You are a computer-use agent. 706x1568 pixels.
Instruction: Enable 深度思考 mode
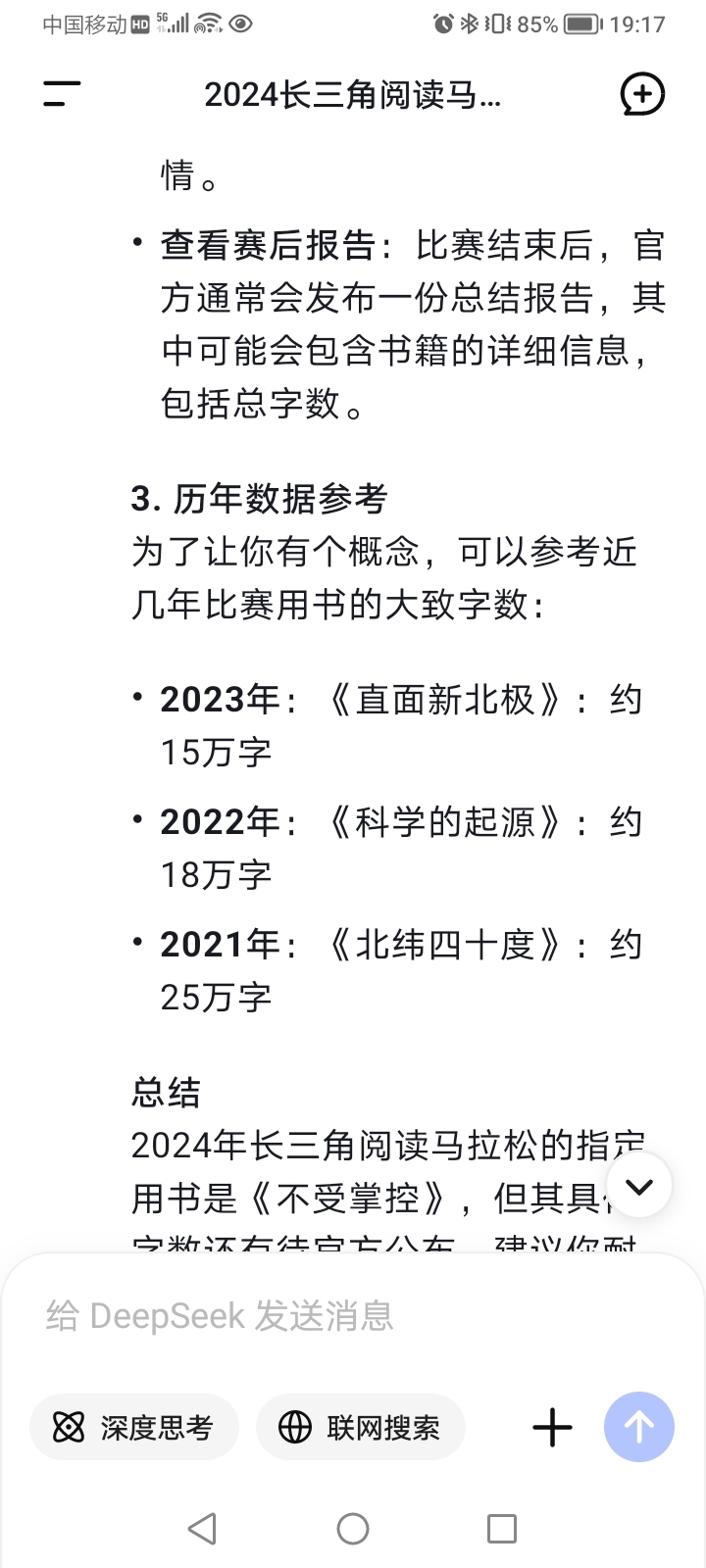pyautogui.click(x=134, y=1427)
